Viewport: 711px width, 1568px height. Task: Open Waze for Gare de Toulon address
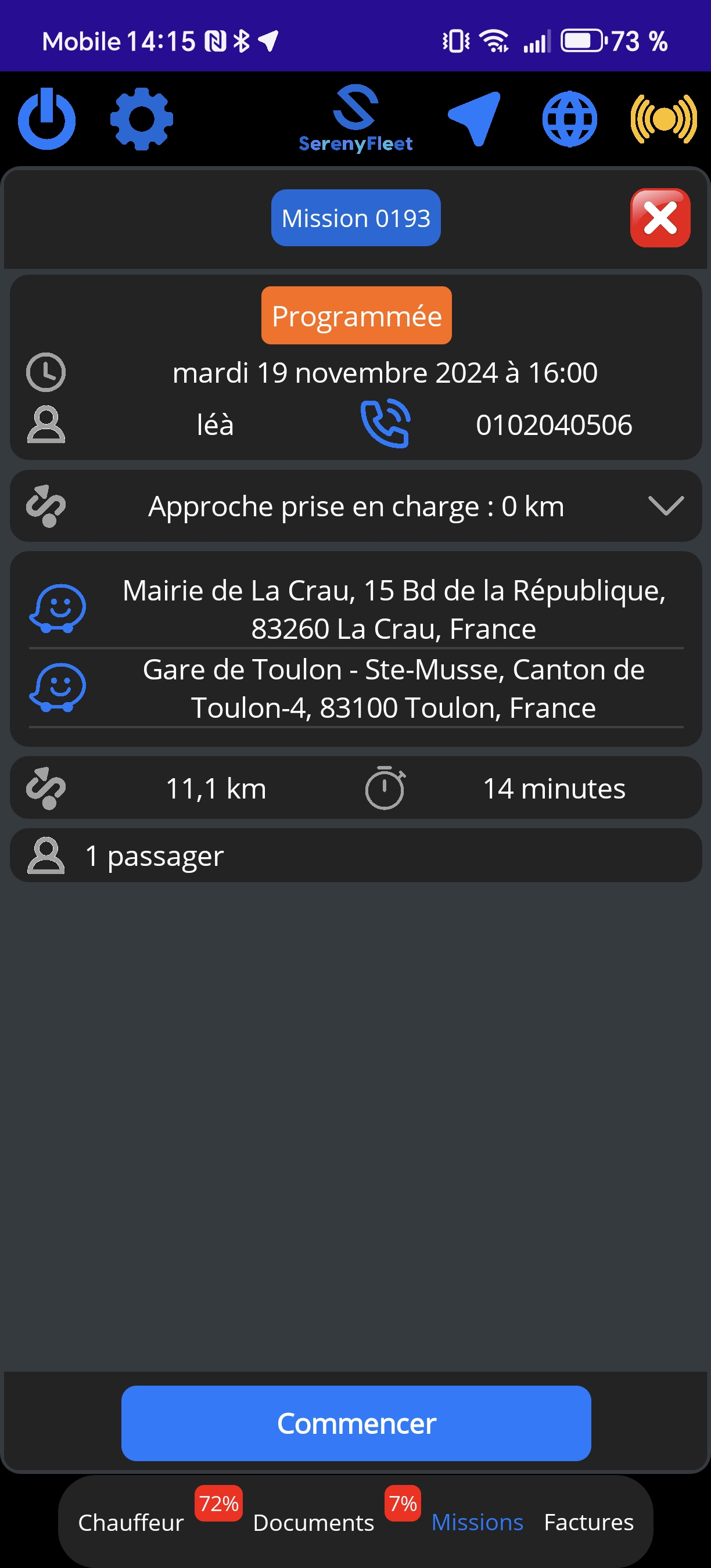[x=58, y=688]
